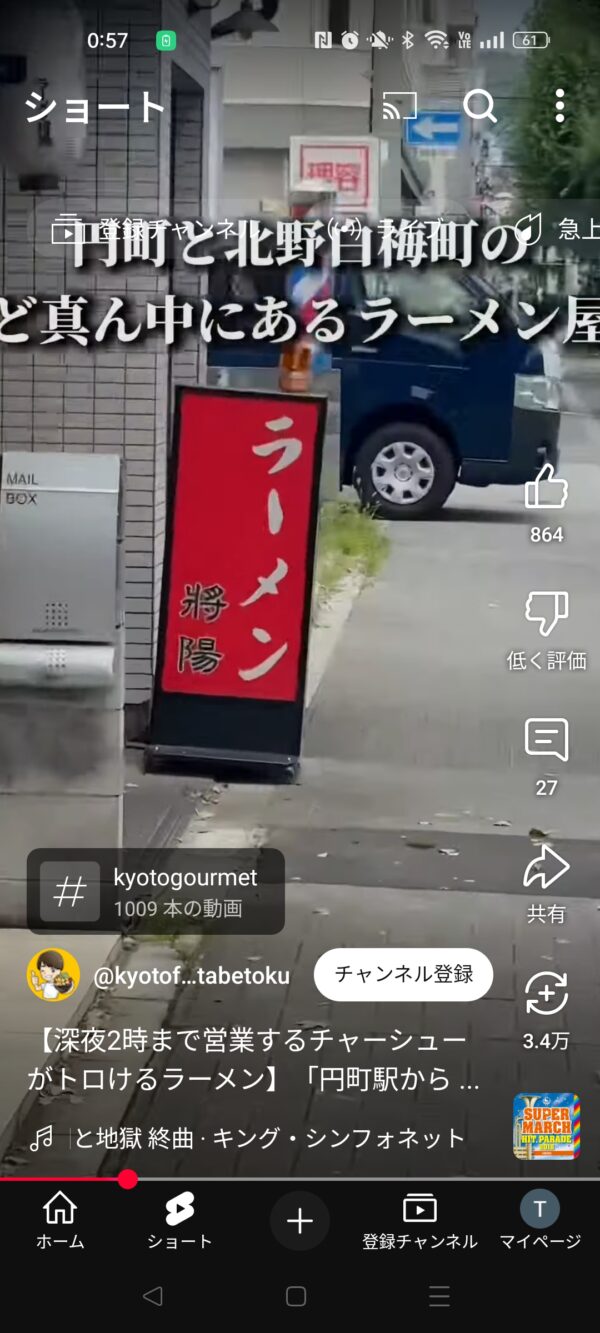Screen dimensions: 600x1333
Task: Open the @kyotof...tabetoku channel
Action: [190, 976]
